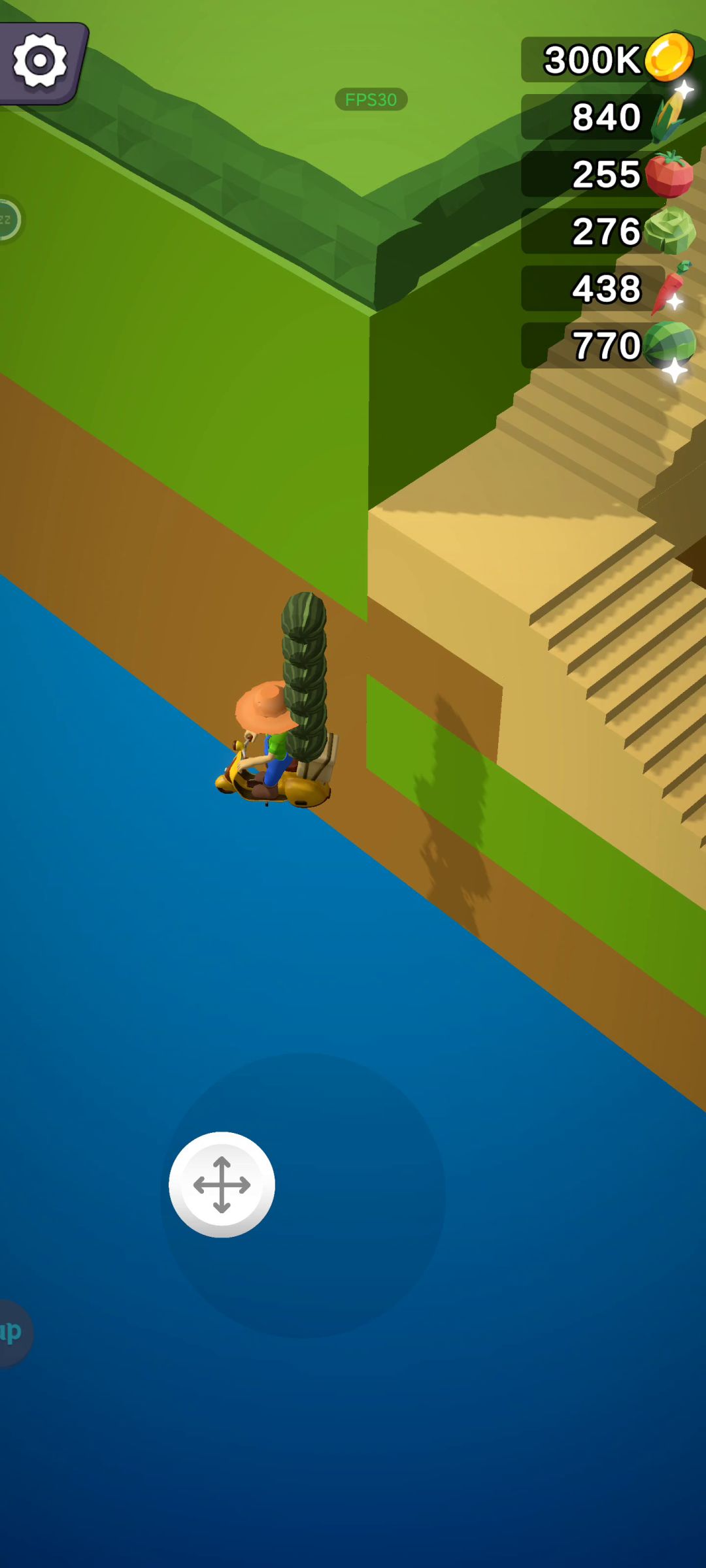Open the settings gear
The width and height of the screenshot is (706, 1568).
40,61
